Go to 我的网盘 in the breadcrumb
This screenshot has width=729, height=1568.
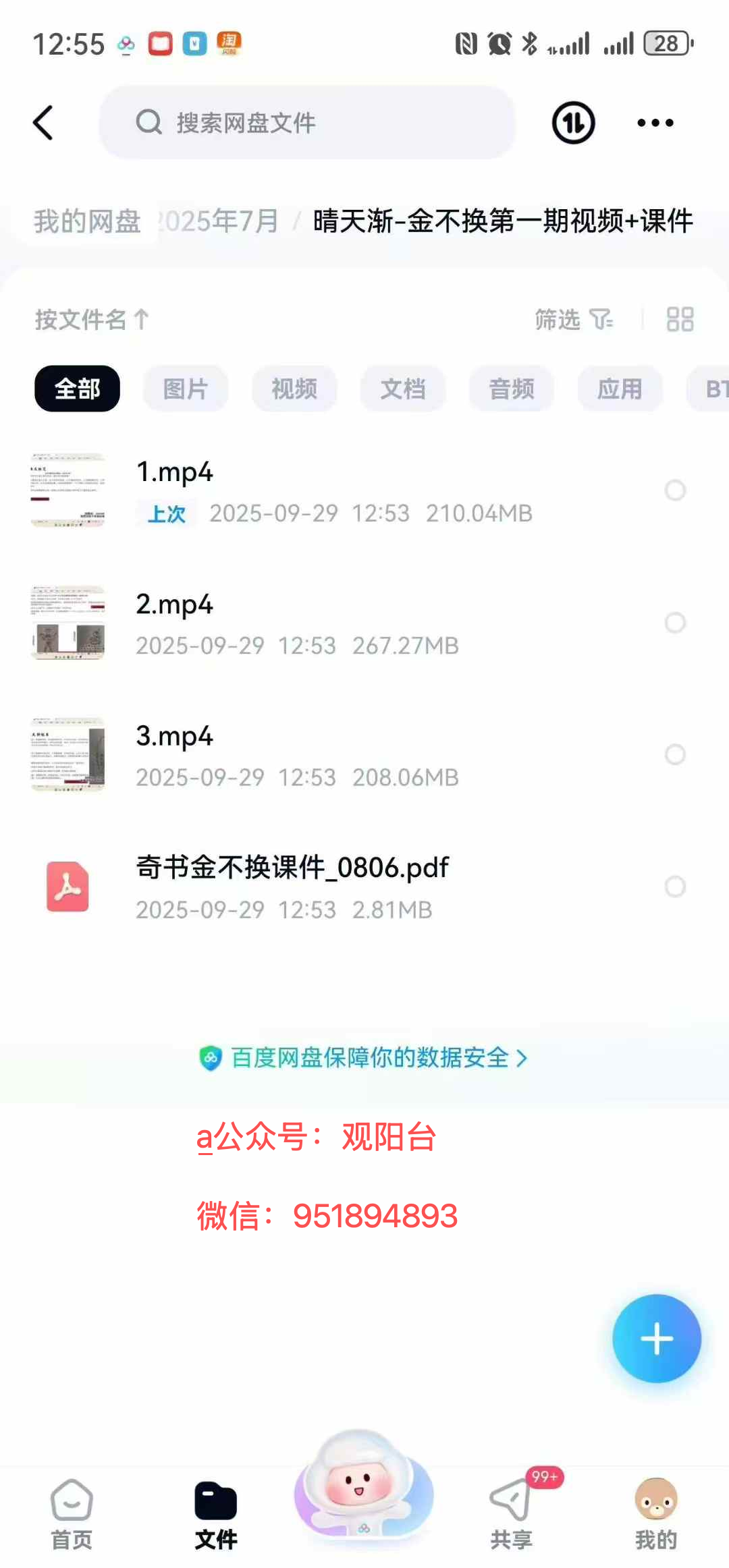[x=87, y=221]
